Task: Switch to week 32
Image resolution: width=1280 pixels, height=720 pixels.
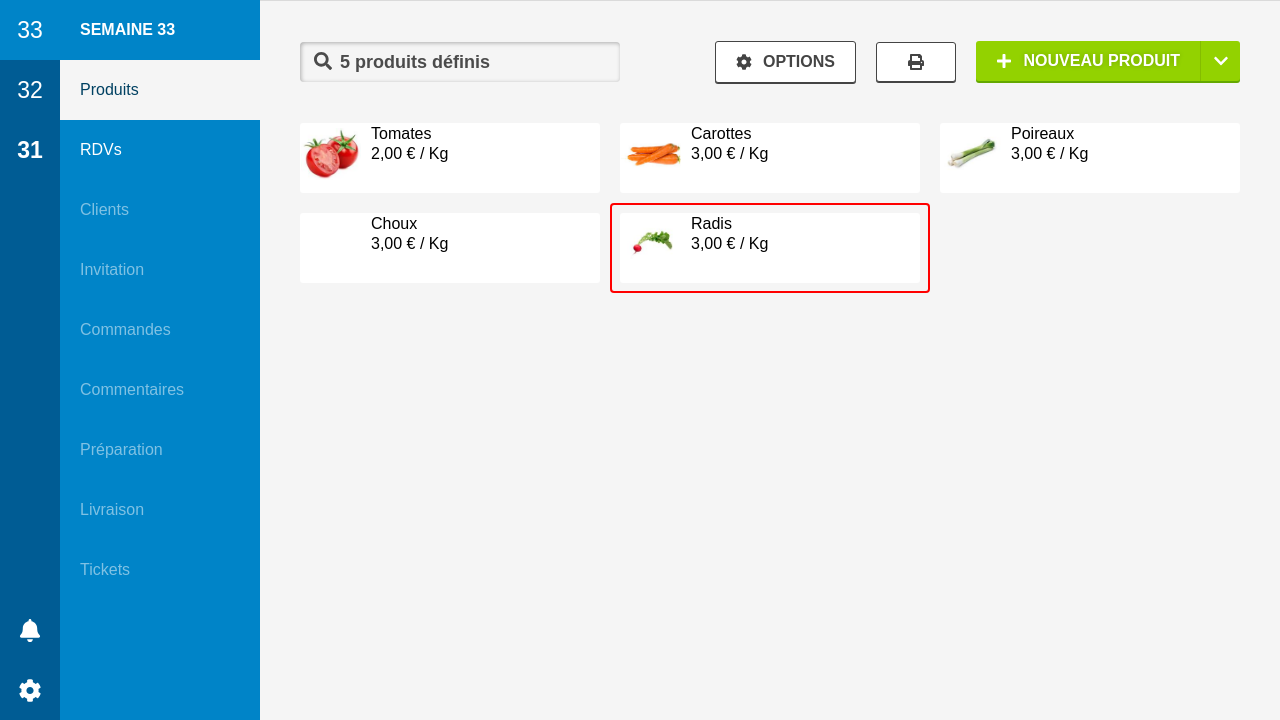Action: (x=30, y=90)
